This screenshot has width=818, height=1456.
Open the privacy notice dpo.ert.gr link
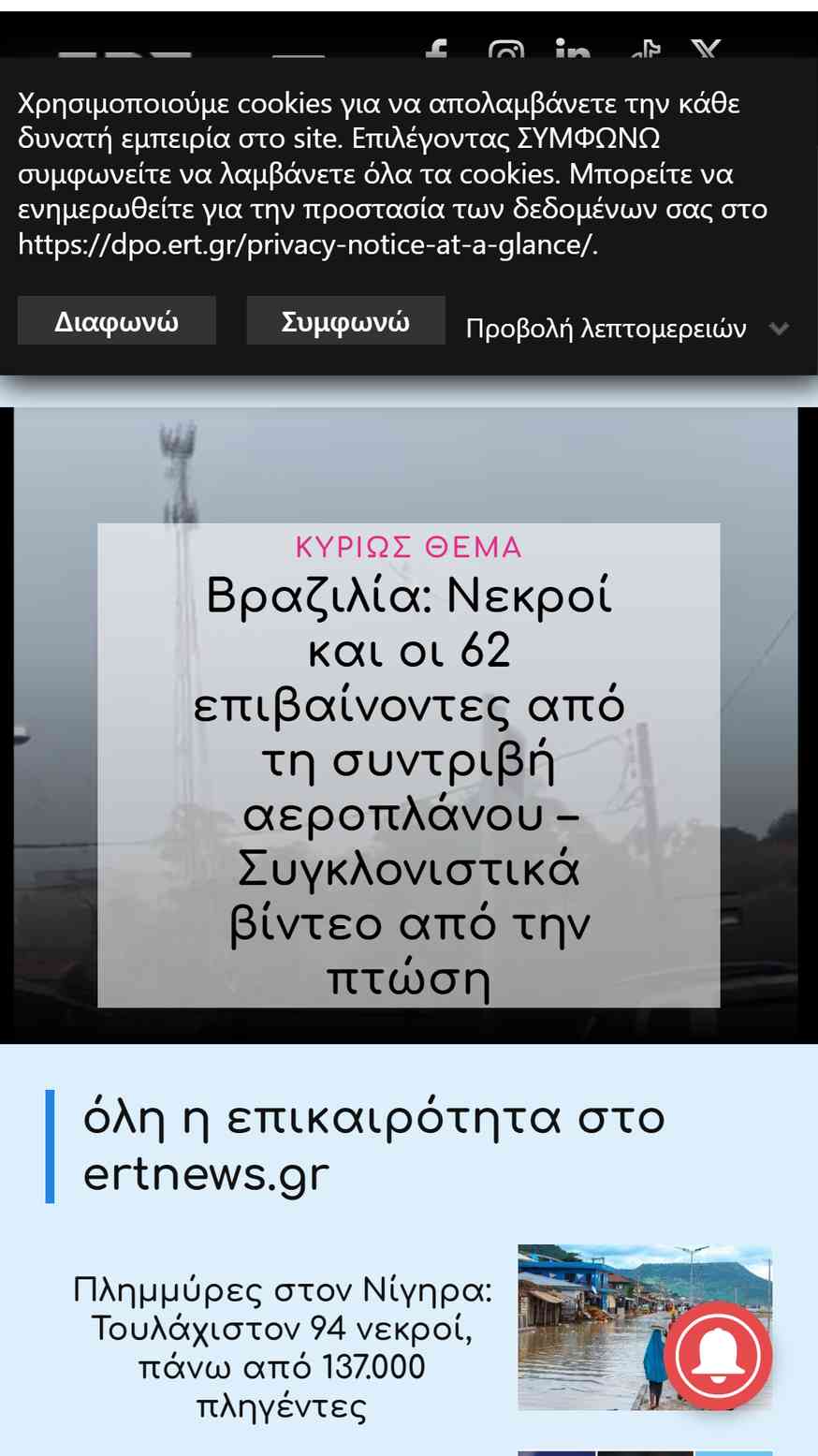point(307,245)
